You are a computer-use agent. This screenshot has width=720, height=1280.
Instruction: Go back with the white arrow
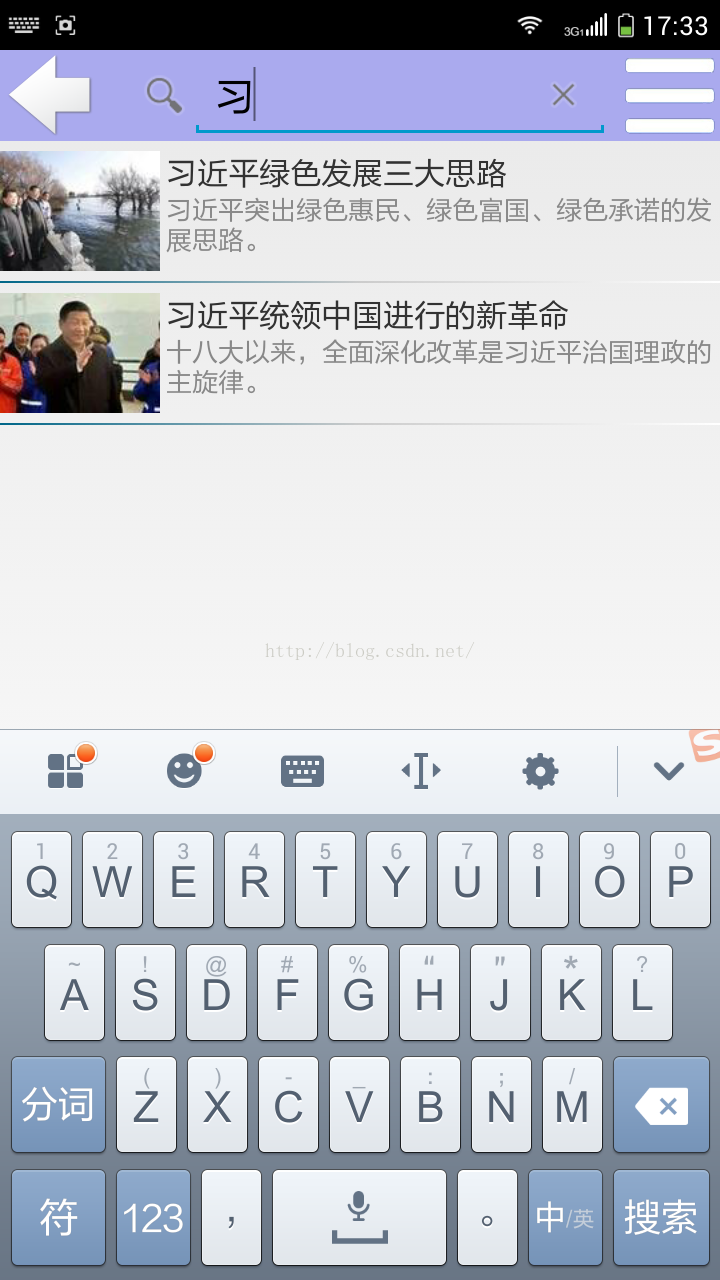tap(50, 95)
